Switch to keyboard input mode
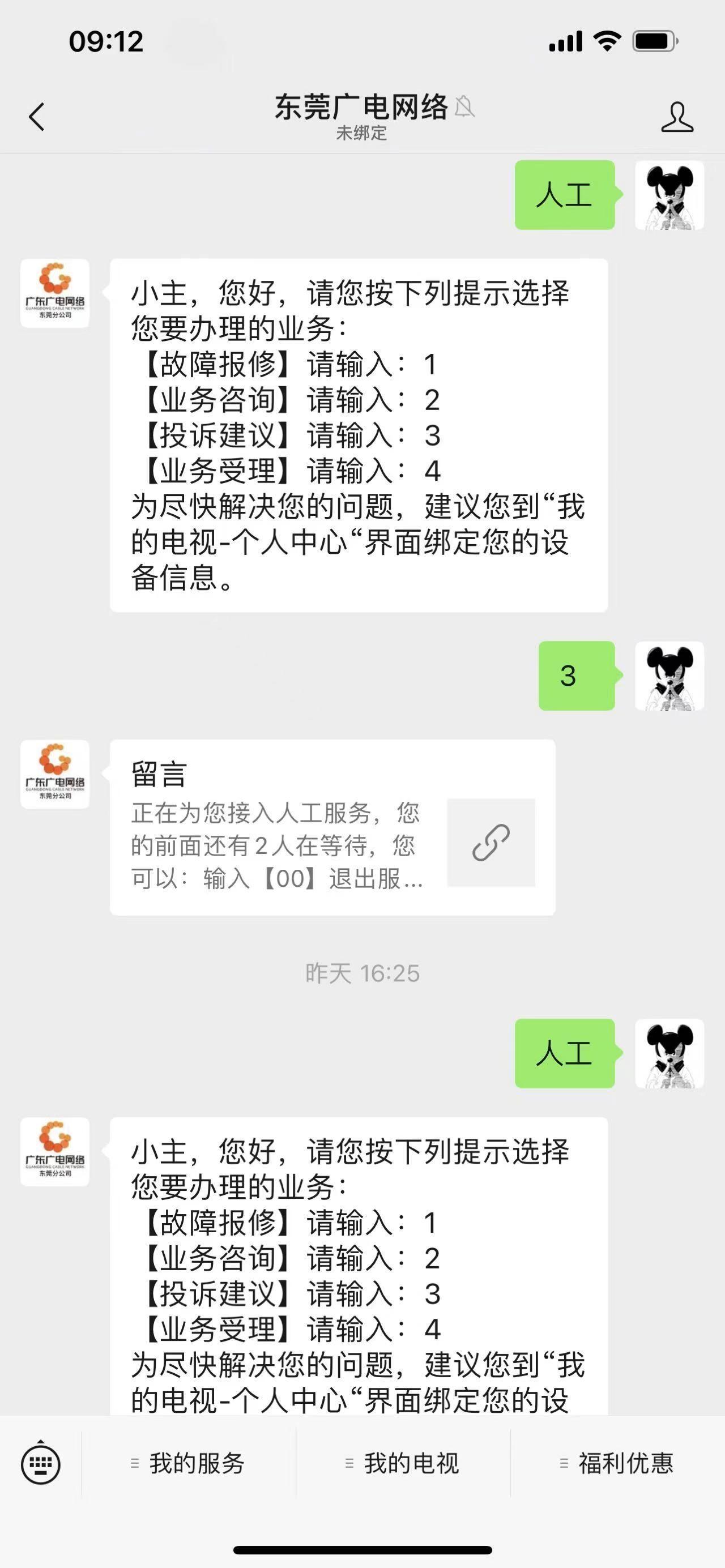The height and width of the screenshot is (1568, 725). coord(41,1463)
